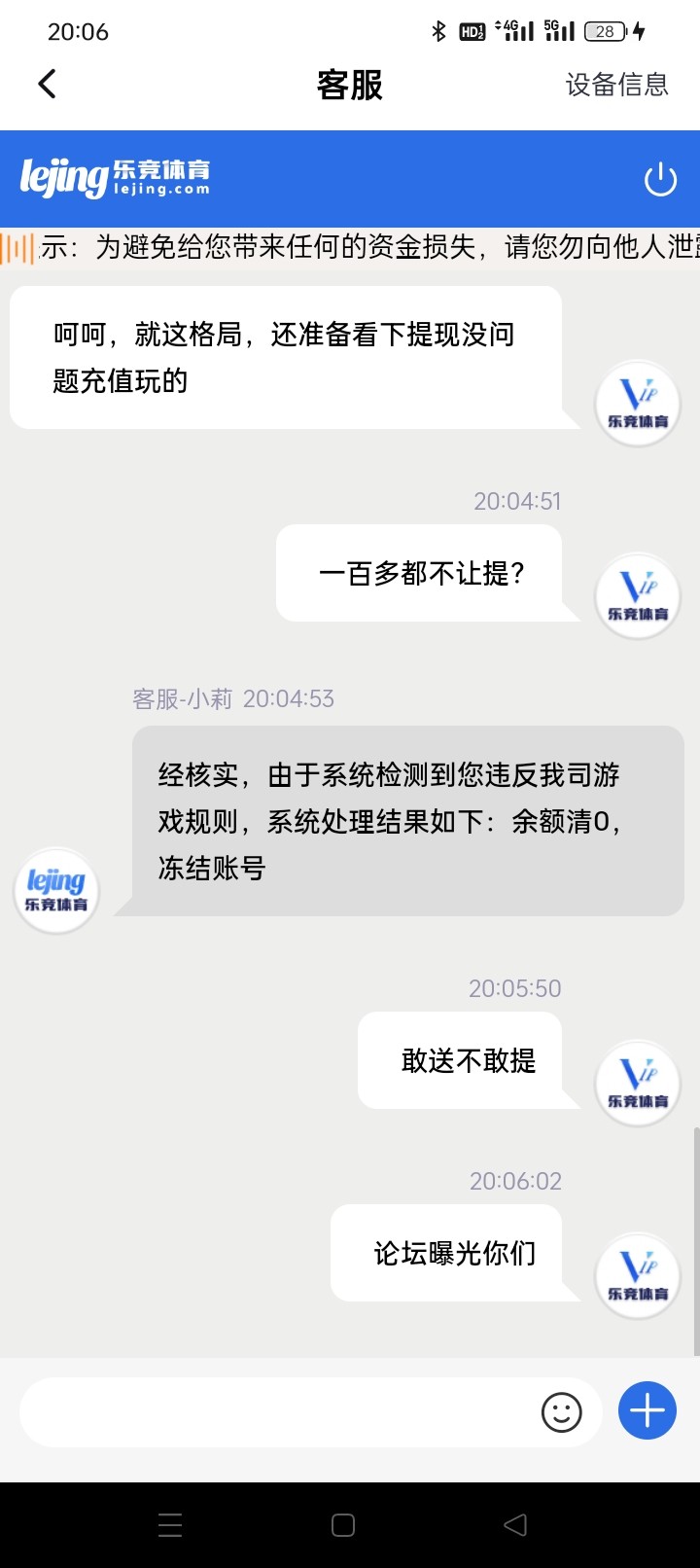Open 设备信息 in the header

coord(617,85)
